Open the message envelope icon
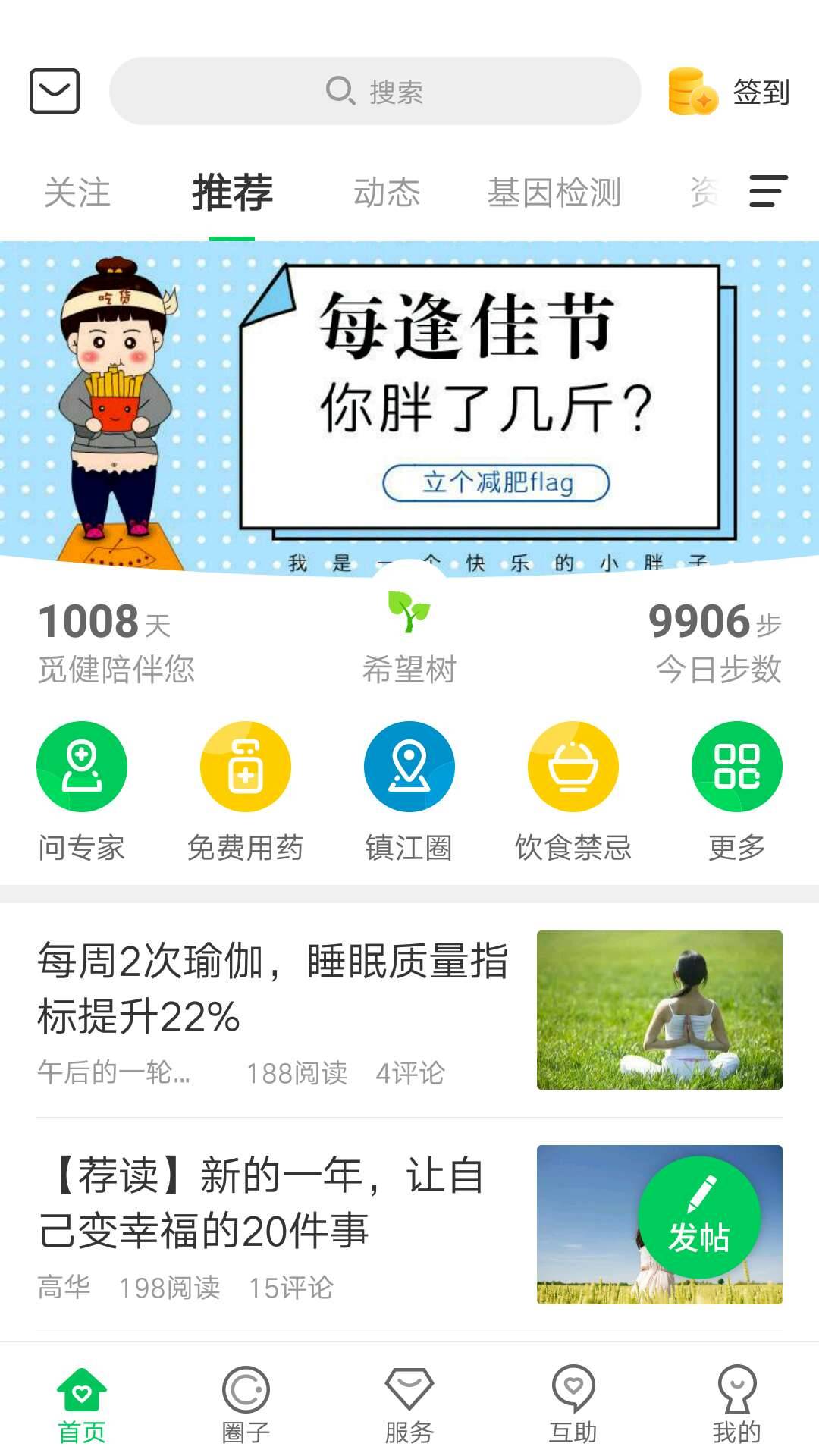Image resolution: width=819 pixels, height=1456 pixels. [55, 93]
